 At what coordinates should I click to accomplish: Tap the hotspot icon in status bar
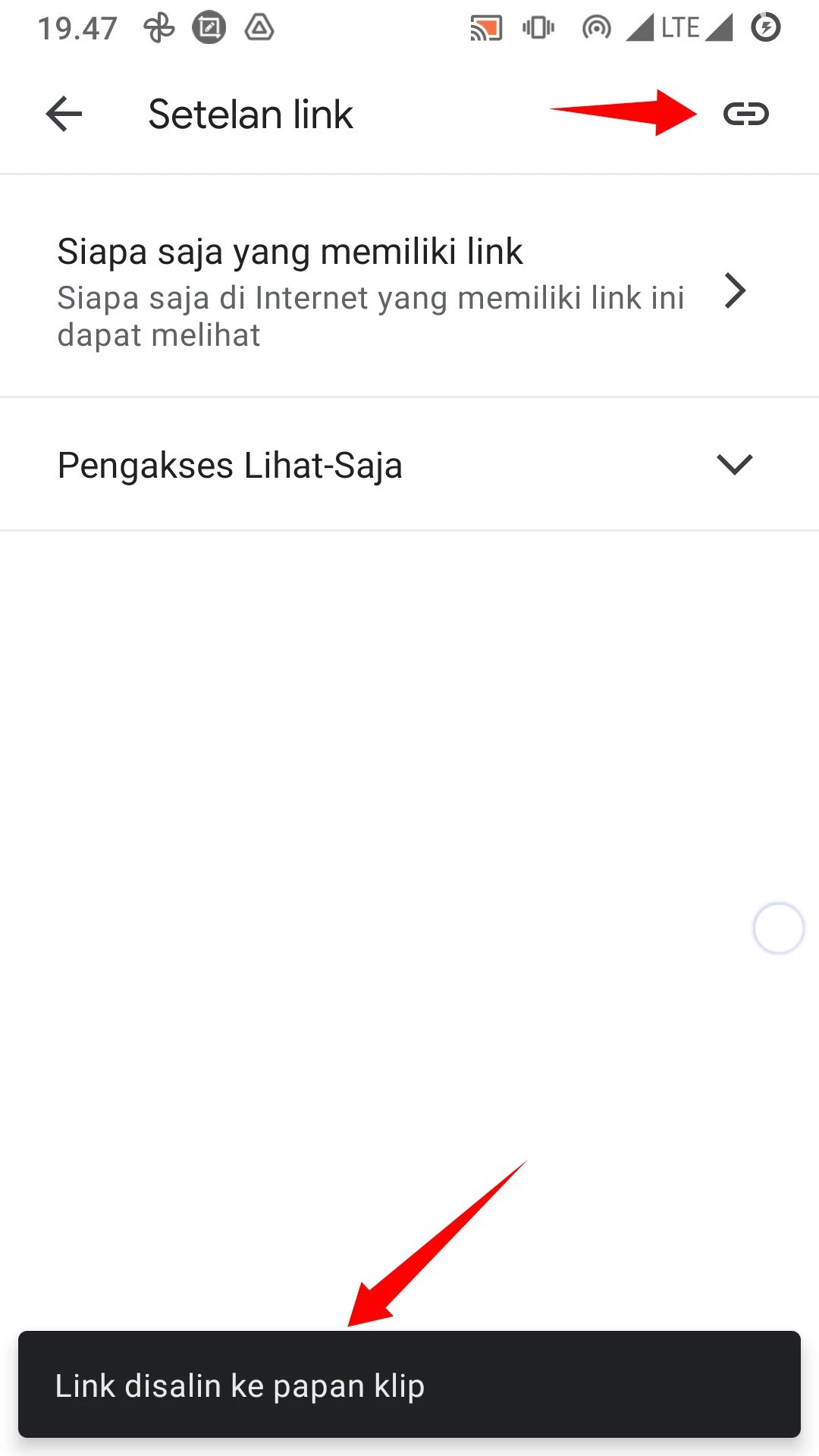click(596, 27)
